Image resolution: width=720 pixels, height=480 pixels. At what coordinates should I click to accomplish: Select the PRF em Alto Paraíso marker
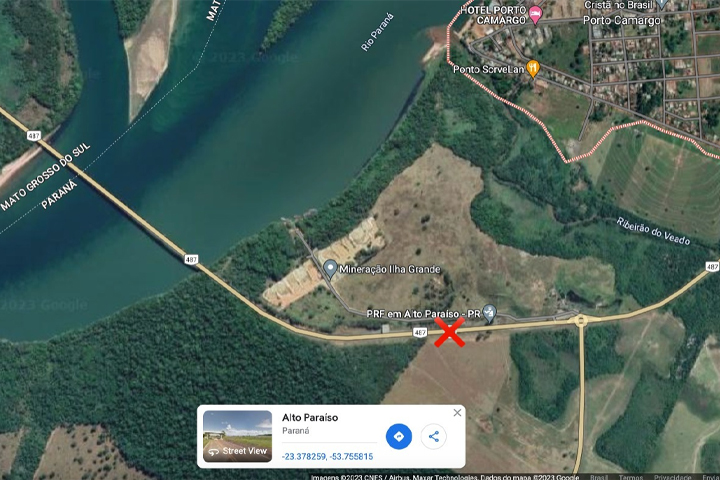click(489, 312)
